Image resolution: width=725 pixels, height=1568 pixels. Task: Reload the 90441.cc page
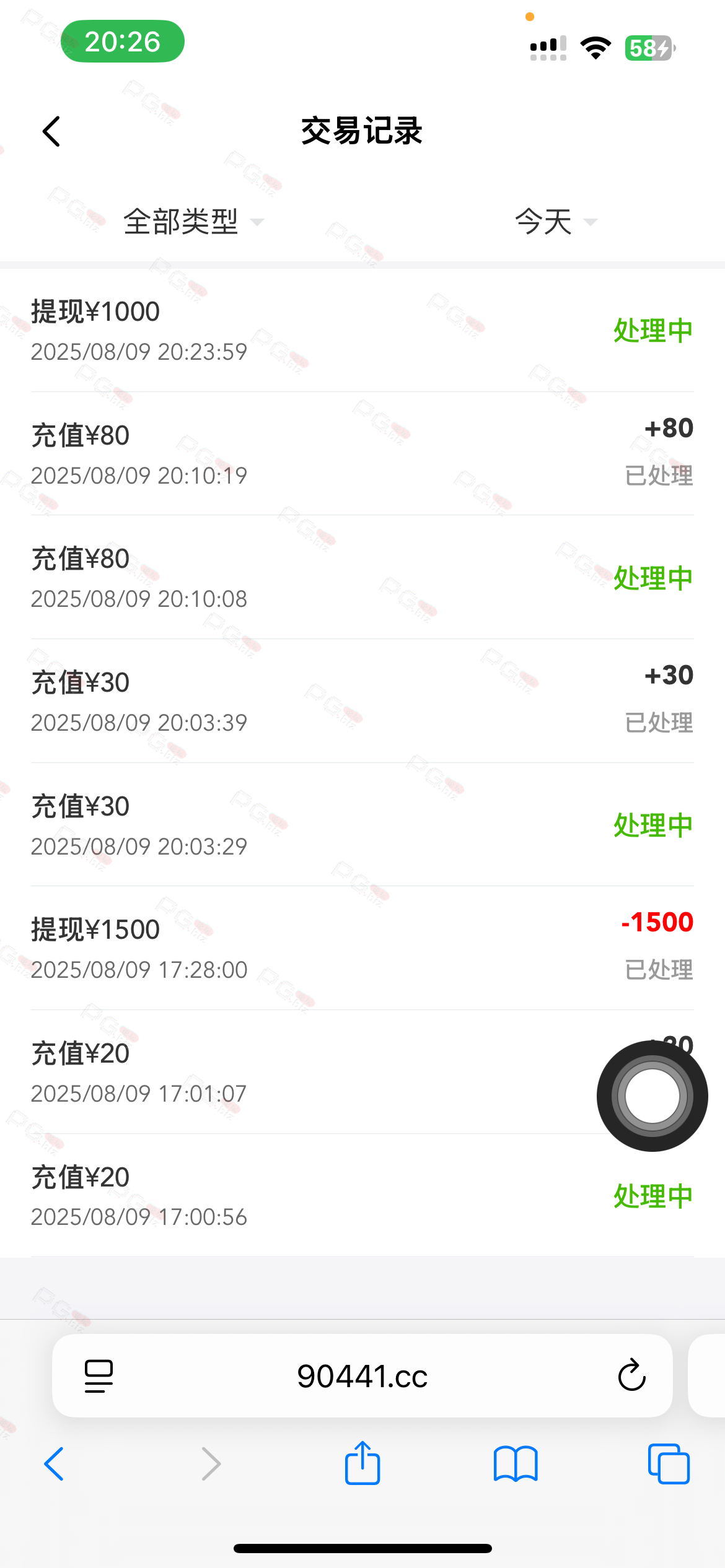click(x=631, y=1375)
